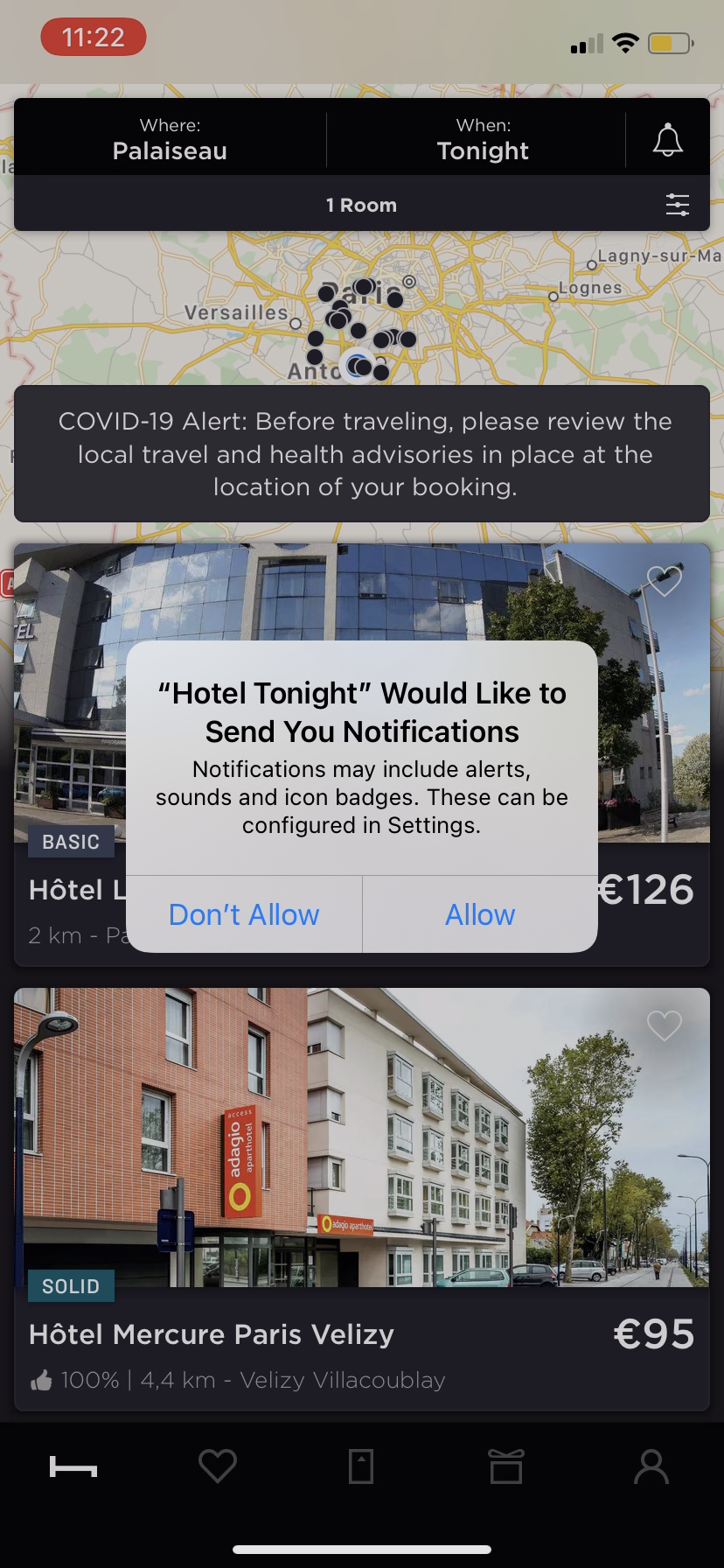Open search filters via the sliders control
The image size is (724, 1568).
tap(678, 205)
